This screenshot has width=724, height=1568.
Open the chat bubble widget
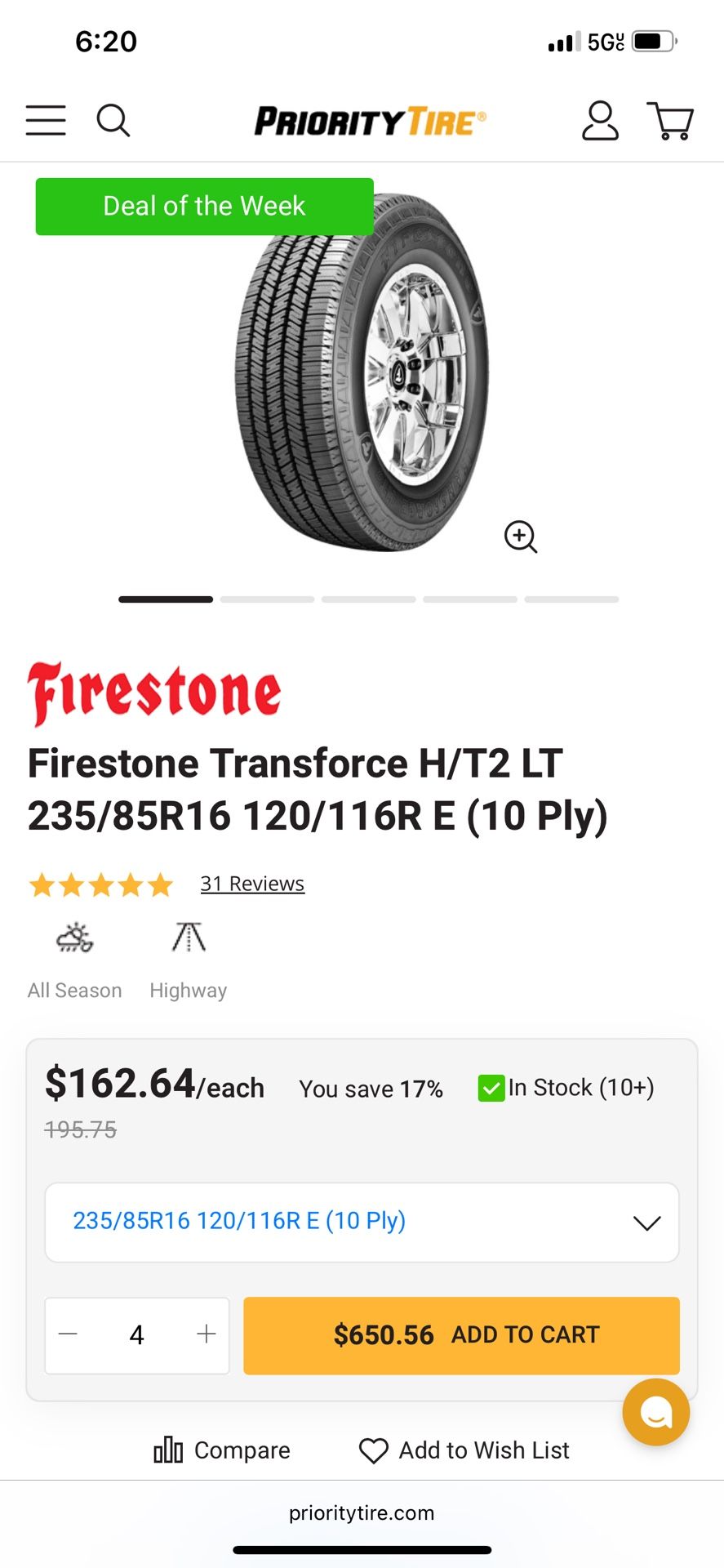(x=655, y=1412)
